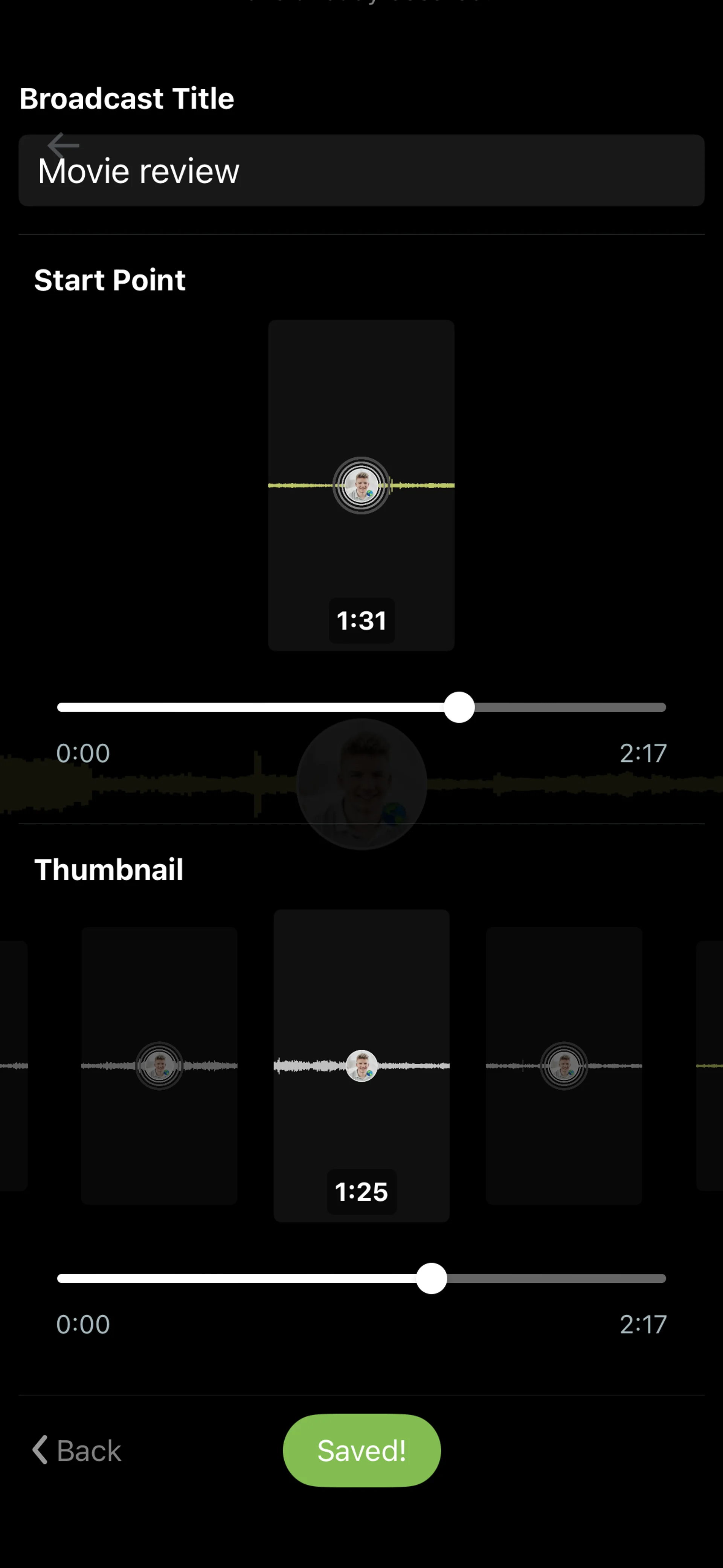
Task: Tap the 1:25 selected thumbnail frame
Action: pos(361,1065)
